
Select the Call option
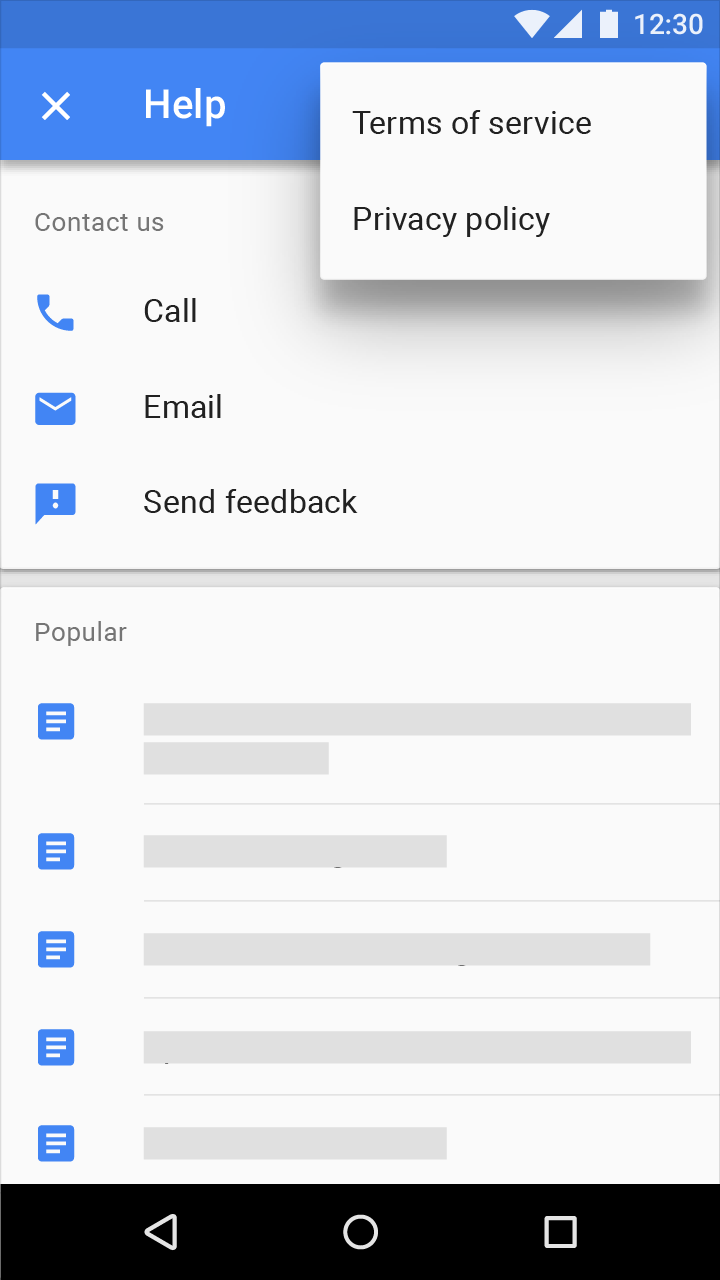(360, 311)
